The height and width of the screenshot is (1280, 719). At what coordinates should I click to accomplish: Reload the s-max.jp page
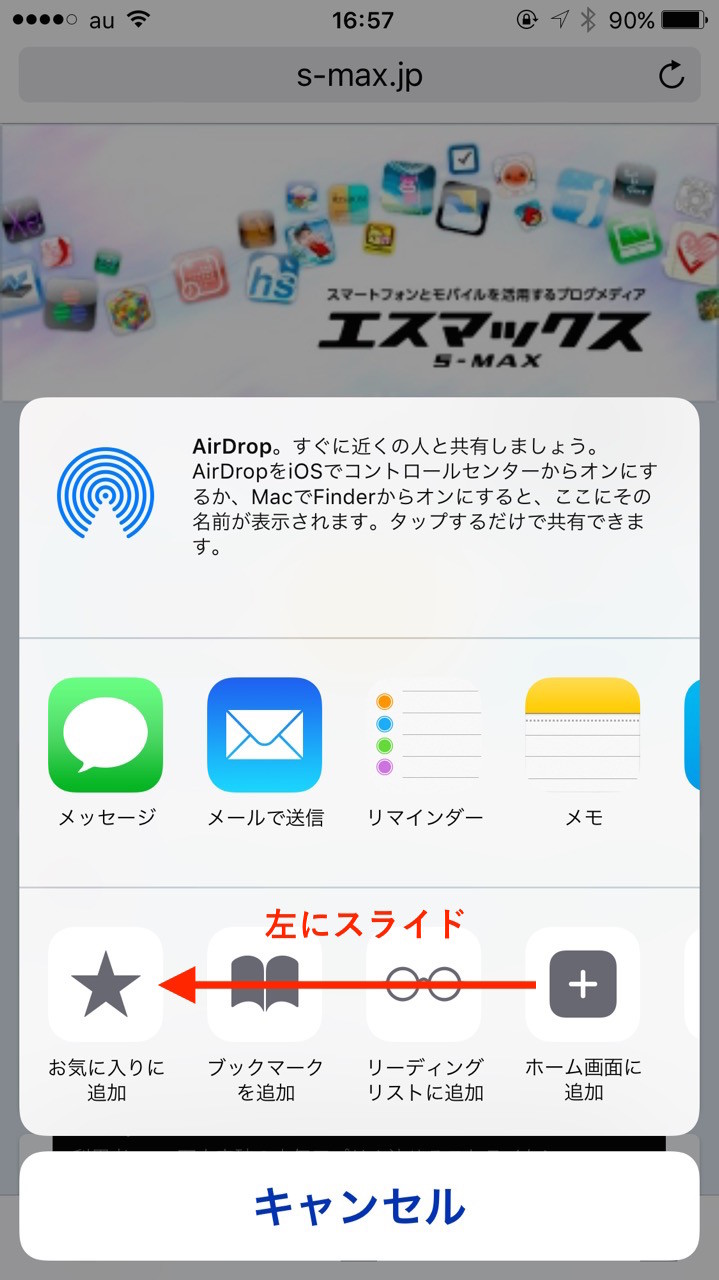(671, 75)
